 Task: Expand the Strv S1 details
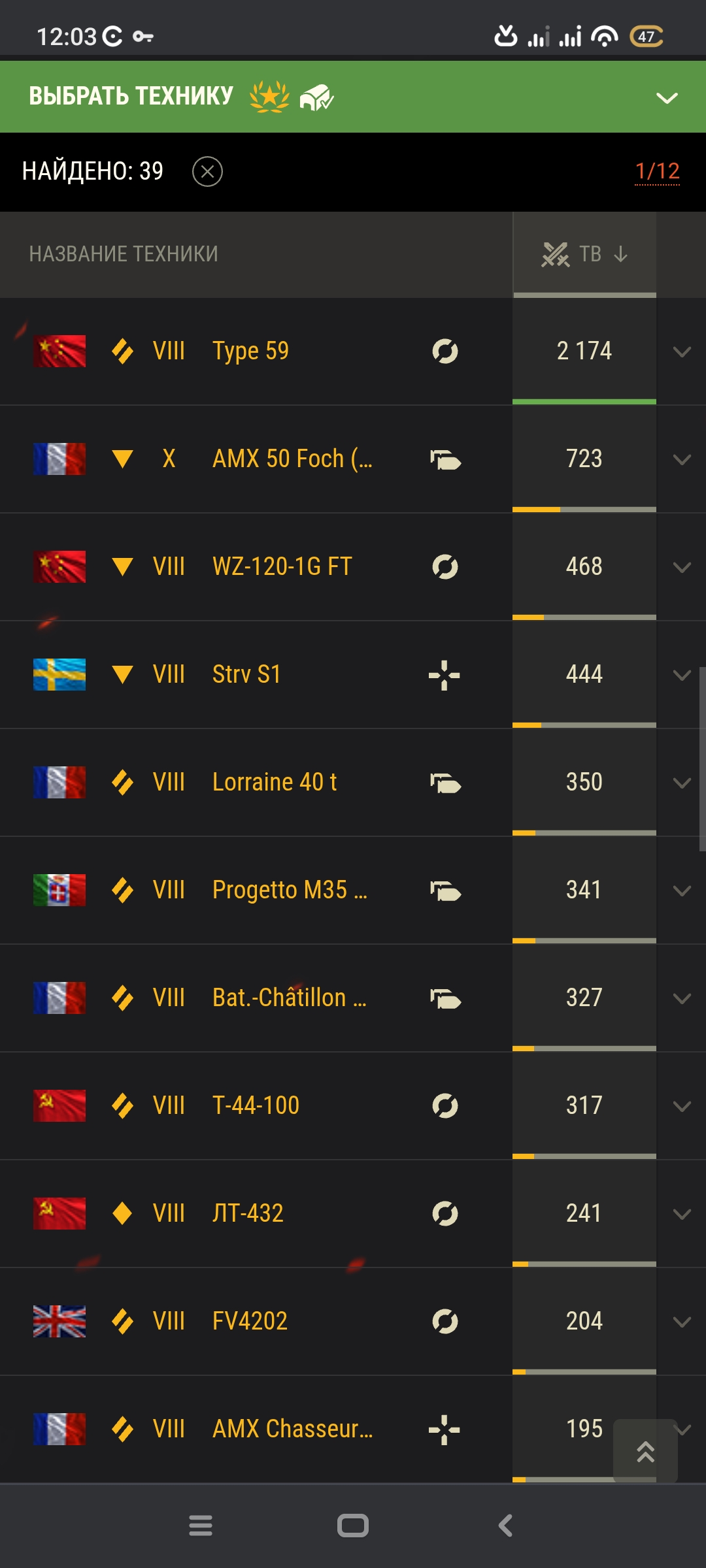click(682, 676)
